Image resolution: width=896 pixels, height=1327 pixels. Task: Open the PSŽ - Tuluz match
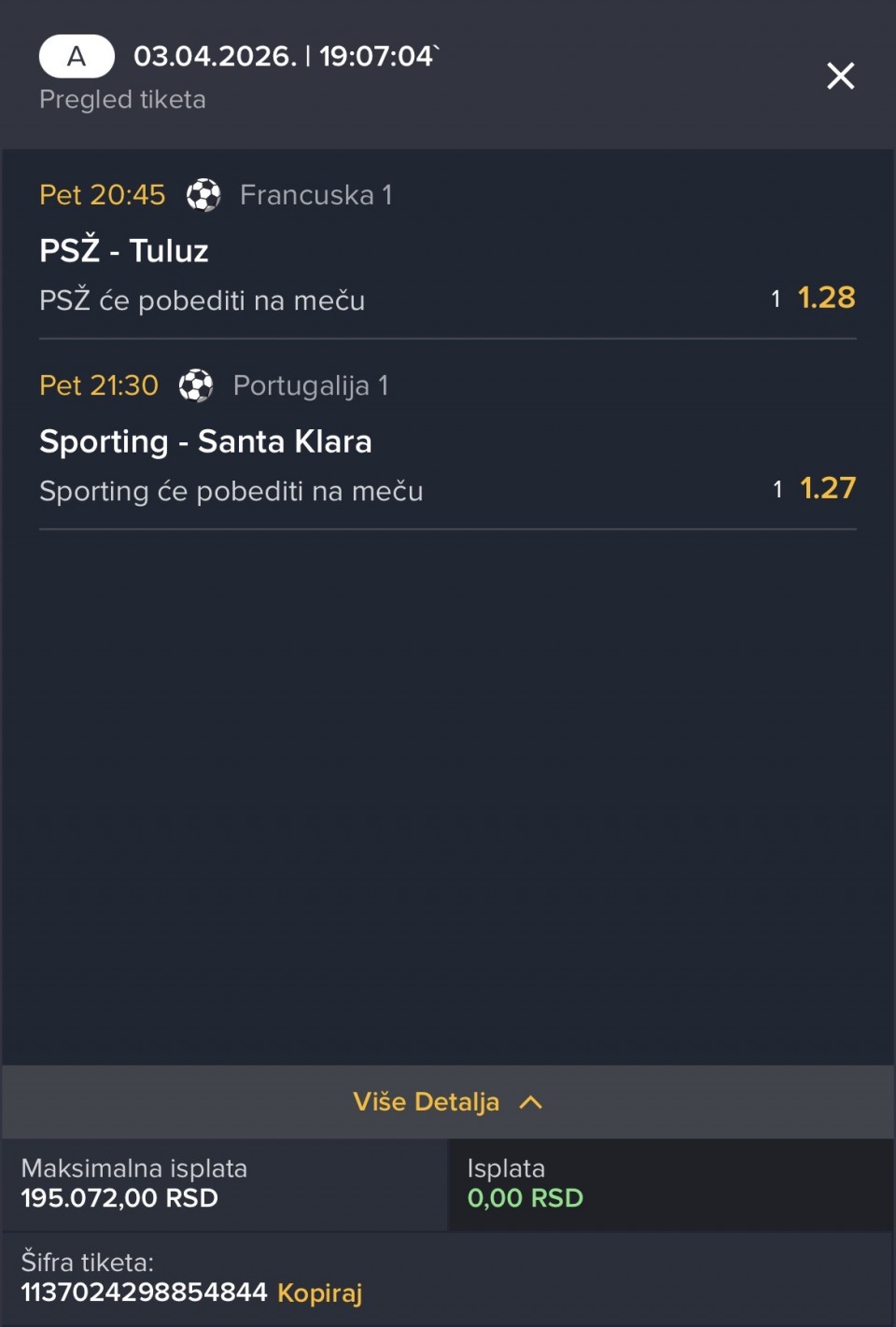124,251
